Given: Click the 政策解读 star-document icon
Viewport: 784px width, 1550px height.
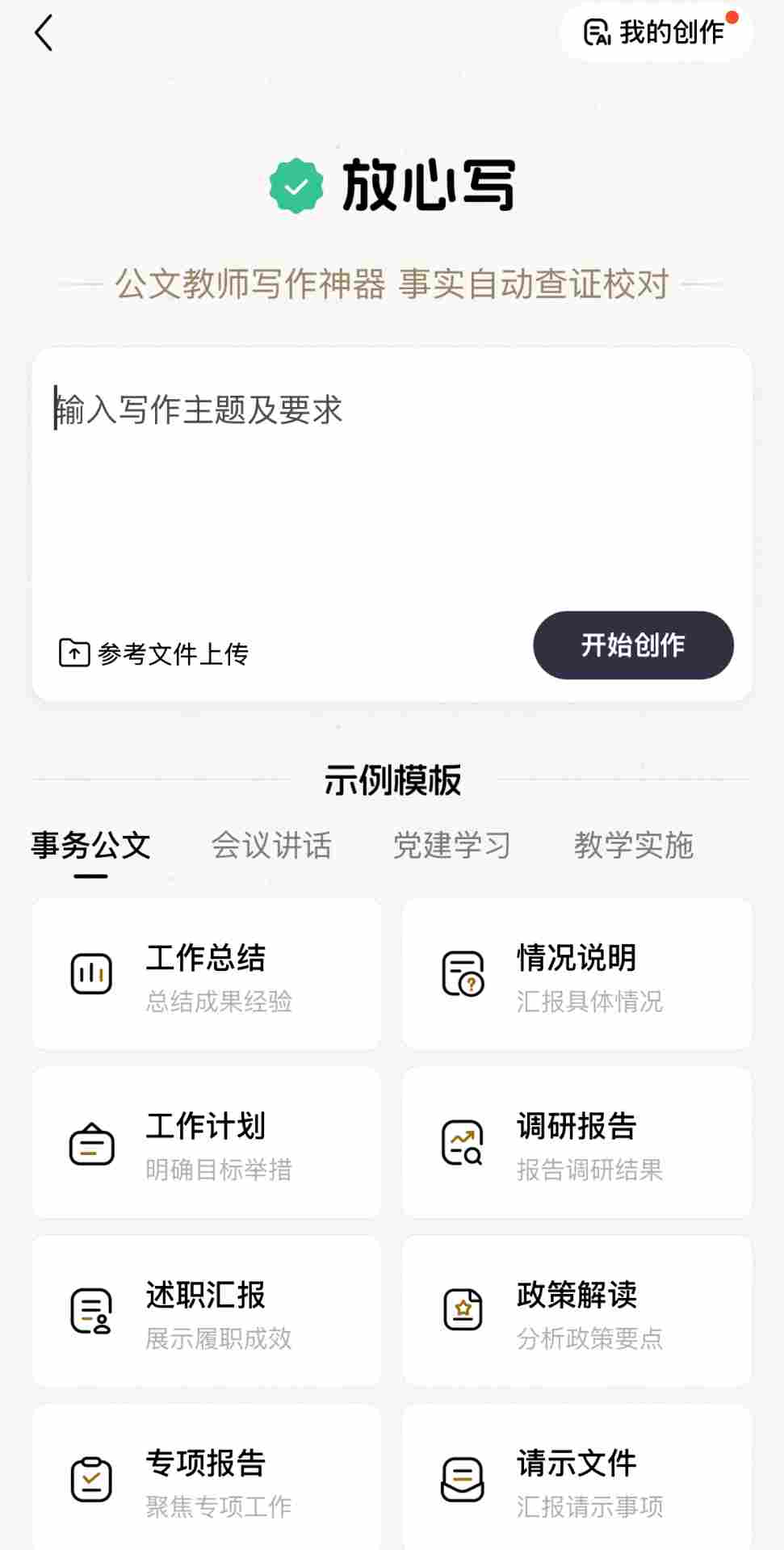Looking at the screenshot, I should click(462, 1310).
